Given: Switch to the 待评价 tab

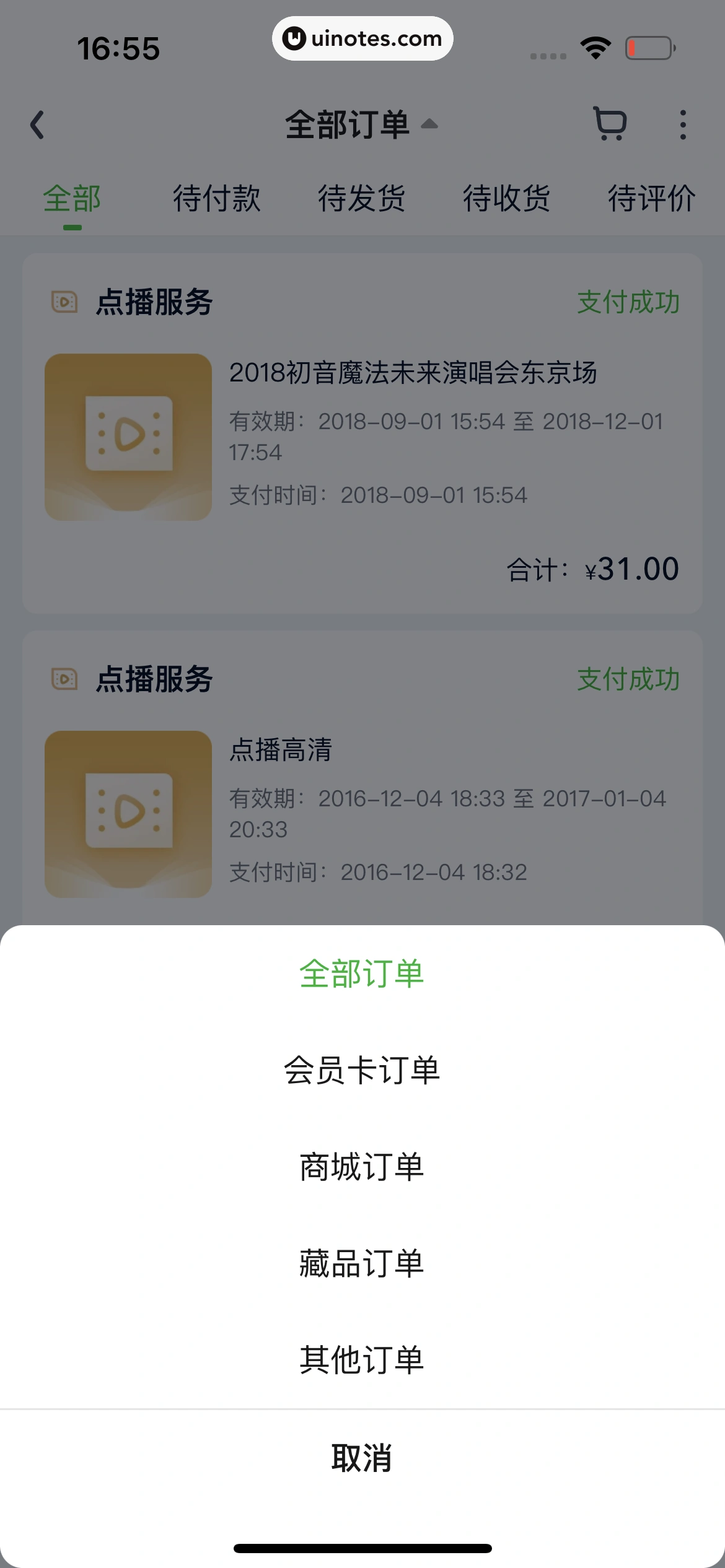Looking at the screenshot, I should coord(651,199).
